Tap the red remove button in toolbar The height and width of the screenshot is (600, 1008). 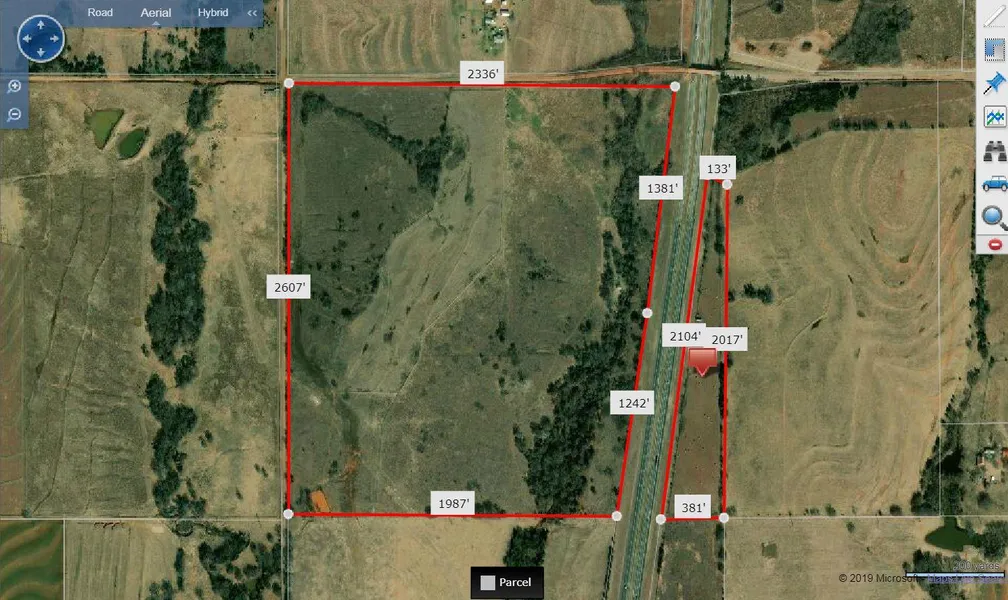point(993,244)
